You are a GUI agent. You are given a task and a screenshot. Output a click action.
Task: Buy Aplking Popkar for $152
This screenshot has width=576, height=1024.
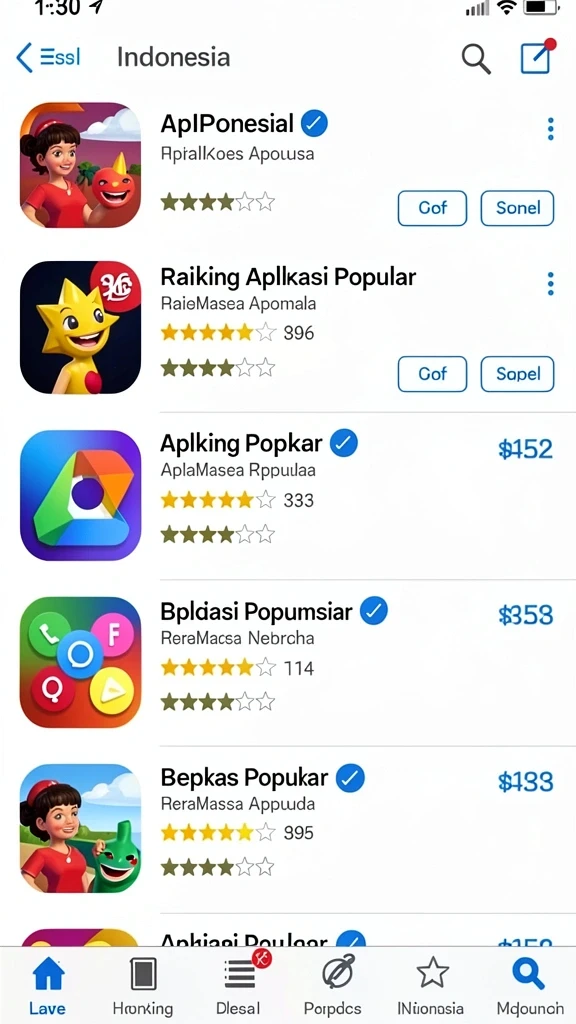pyautogui.click(x=525, y=449)
